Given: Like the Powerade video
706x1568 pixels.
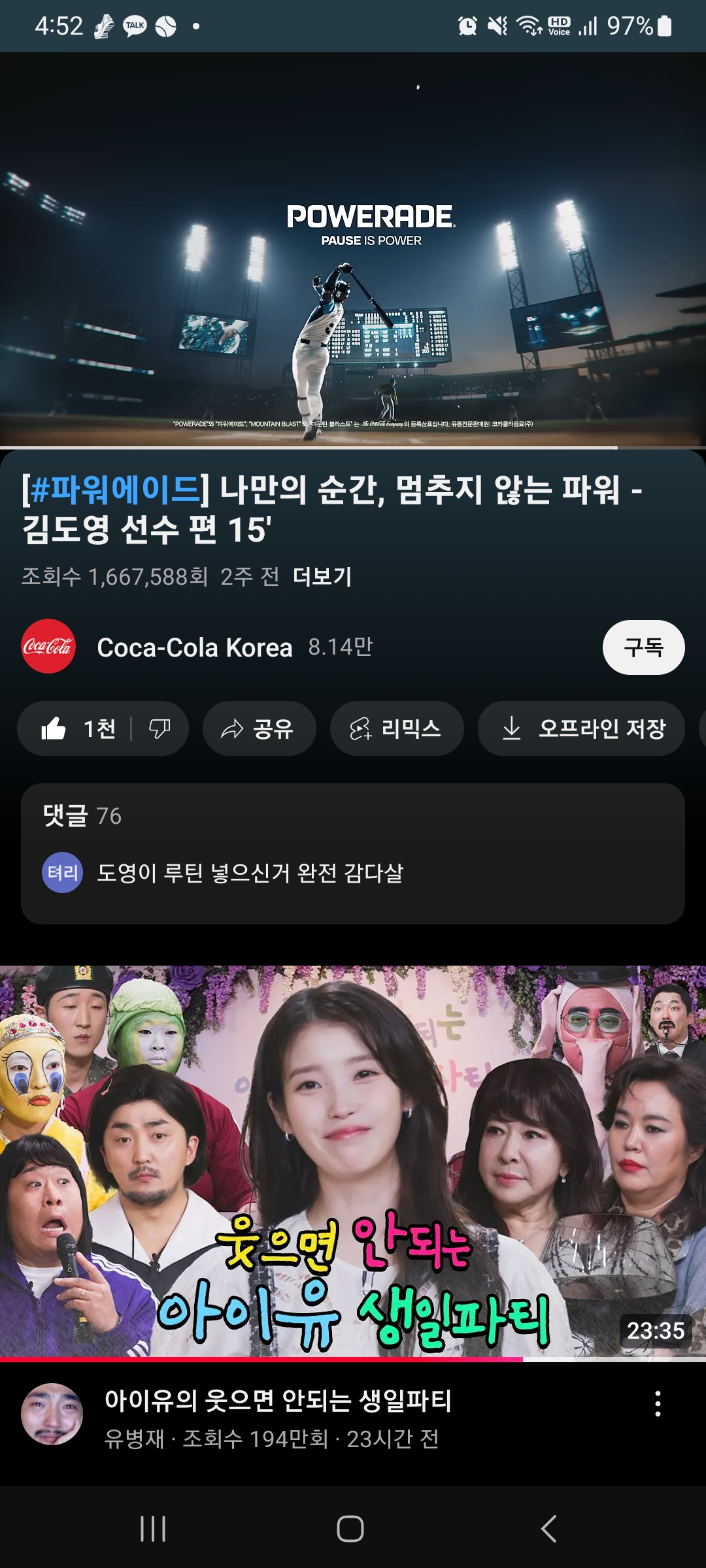Looking at the screenshot, I should (77, 728).
